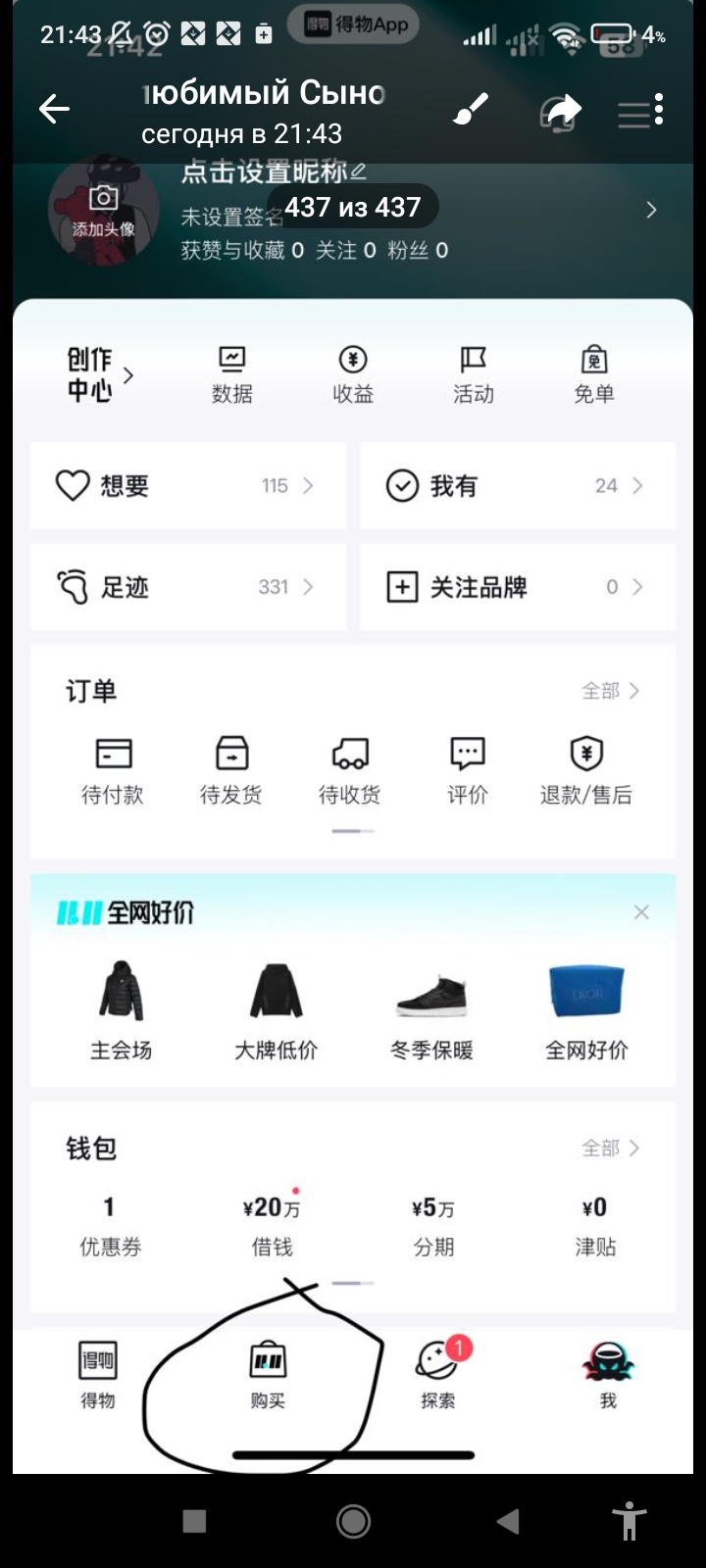Open the brush editing tool
This screenshot has height=1568, width=706.
[x=471, y=110]
